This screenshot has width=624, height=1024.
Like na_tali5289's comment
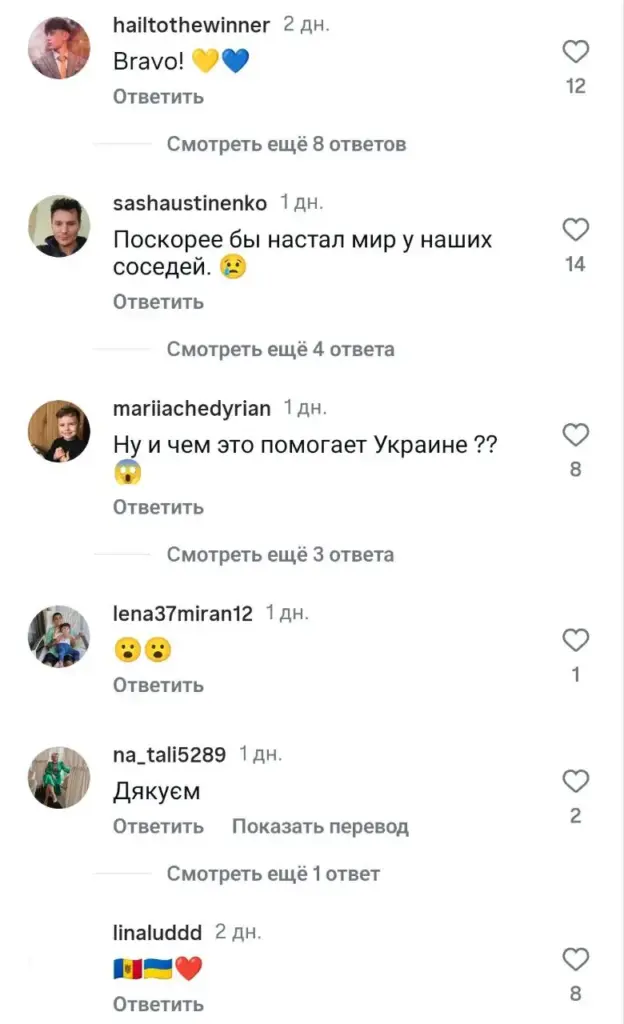[576, 781]
